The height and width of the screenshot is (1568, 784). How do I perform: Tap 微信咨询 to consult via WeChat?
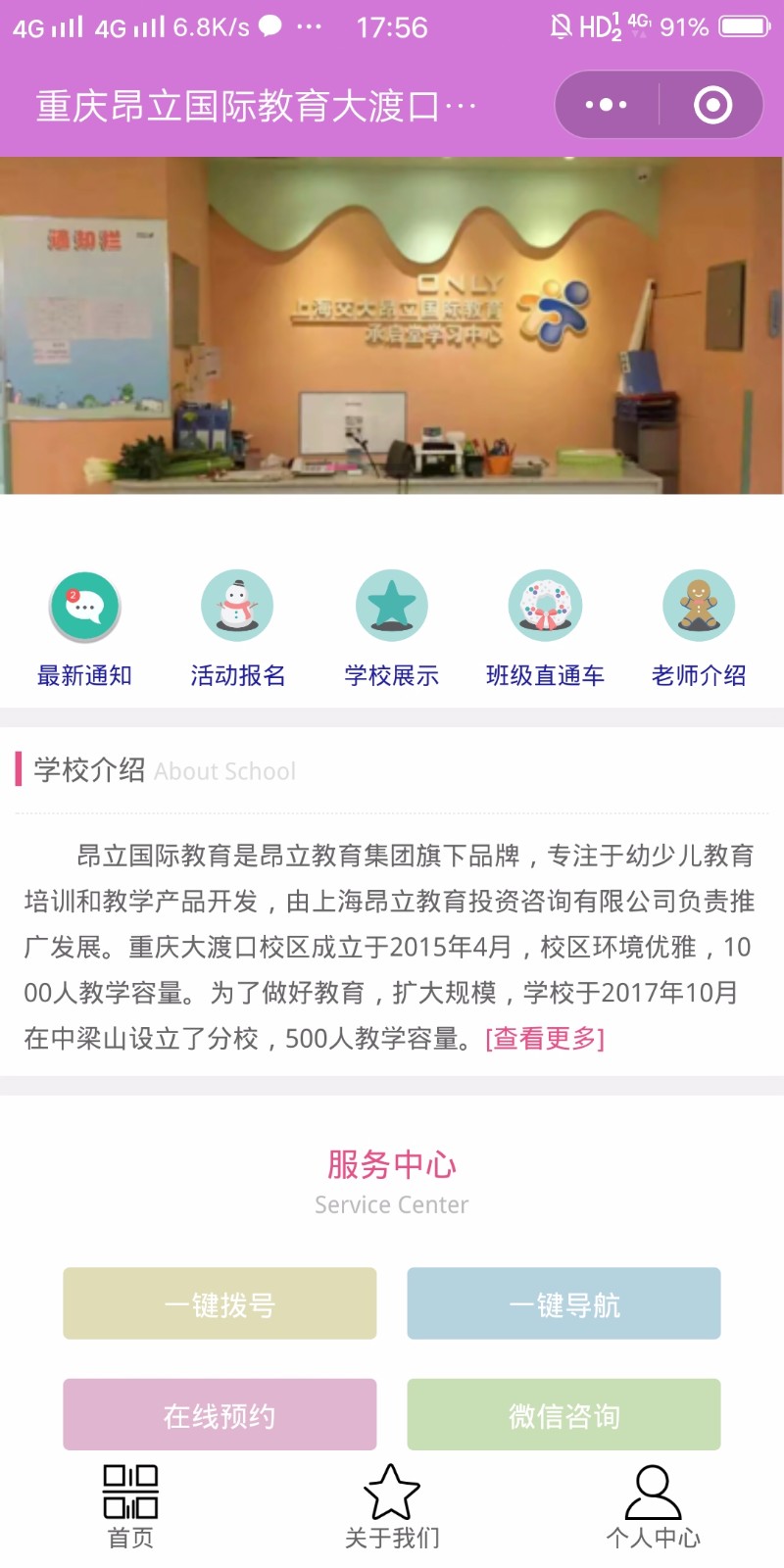point(563,1413)
